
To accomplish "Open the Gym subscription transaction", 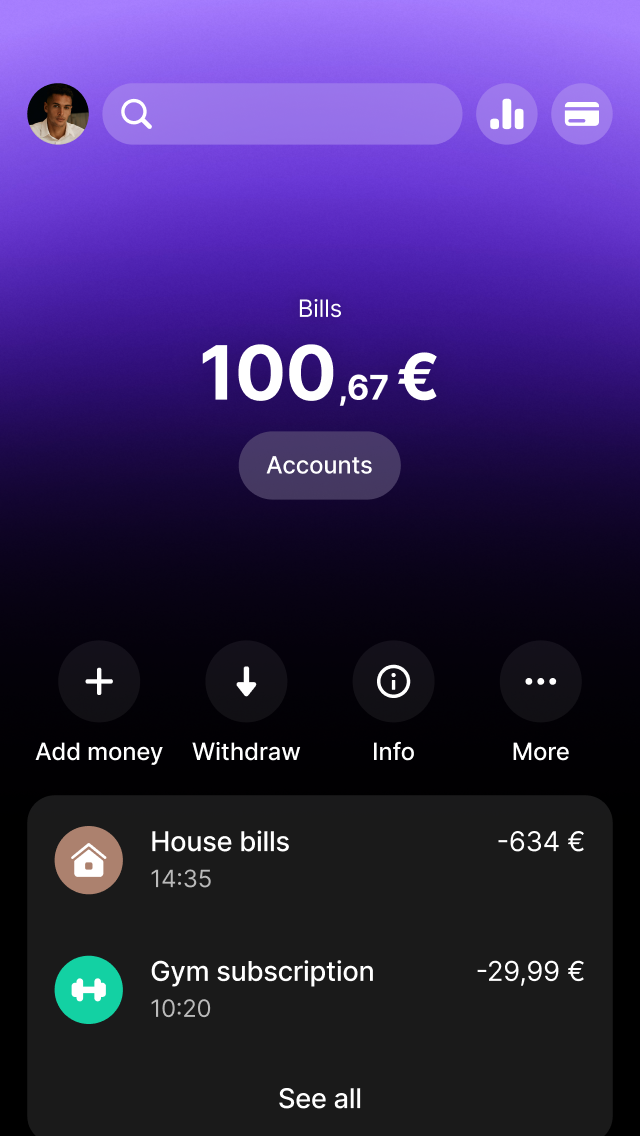I will [x=319, y=989].
